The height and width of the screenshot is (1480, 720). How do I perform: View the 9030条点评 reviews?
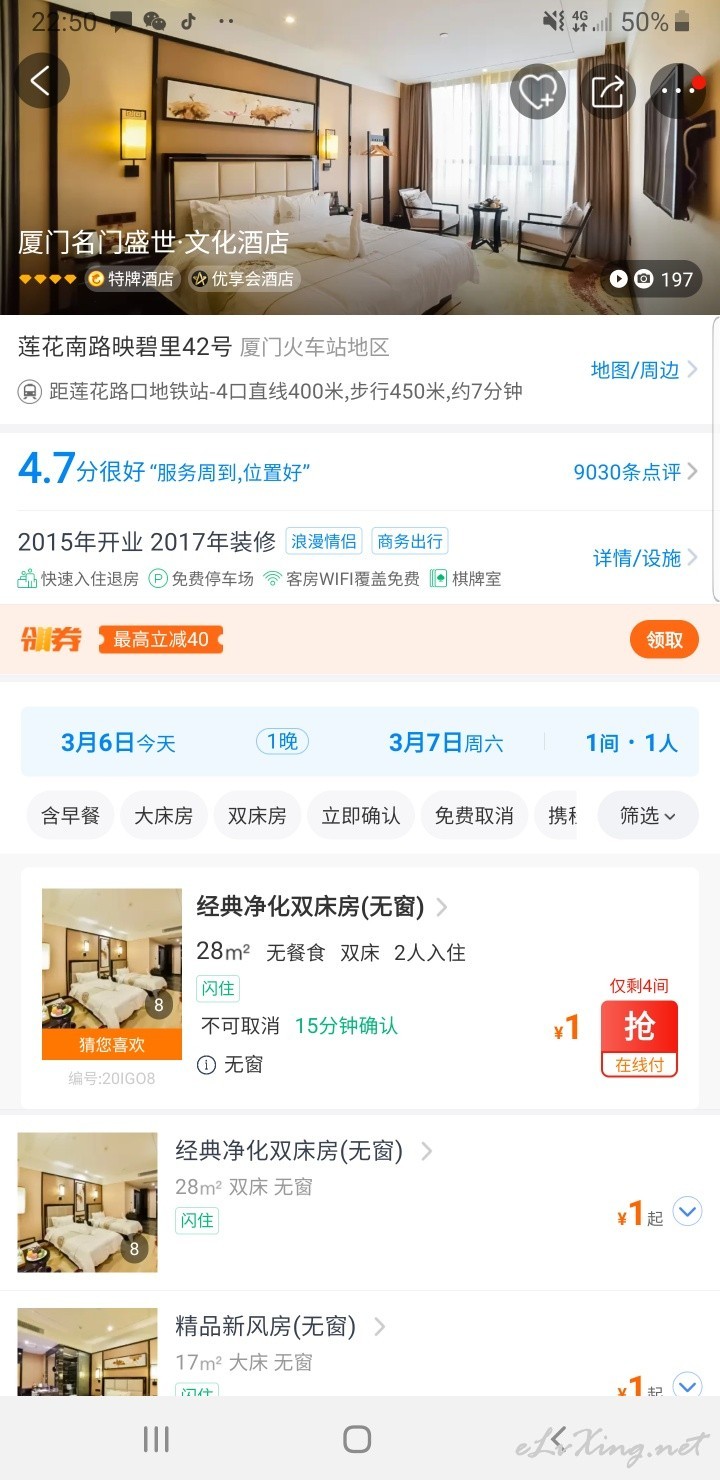pyautogui.click(x=635, y=472)
